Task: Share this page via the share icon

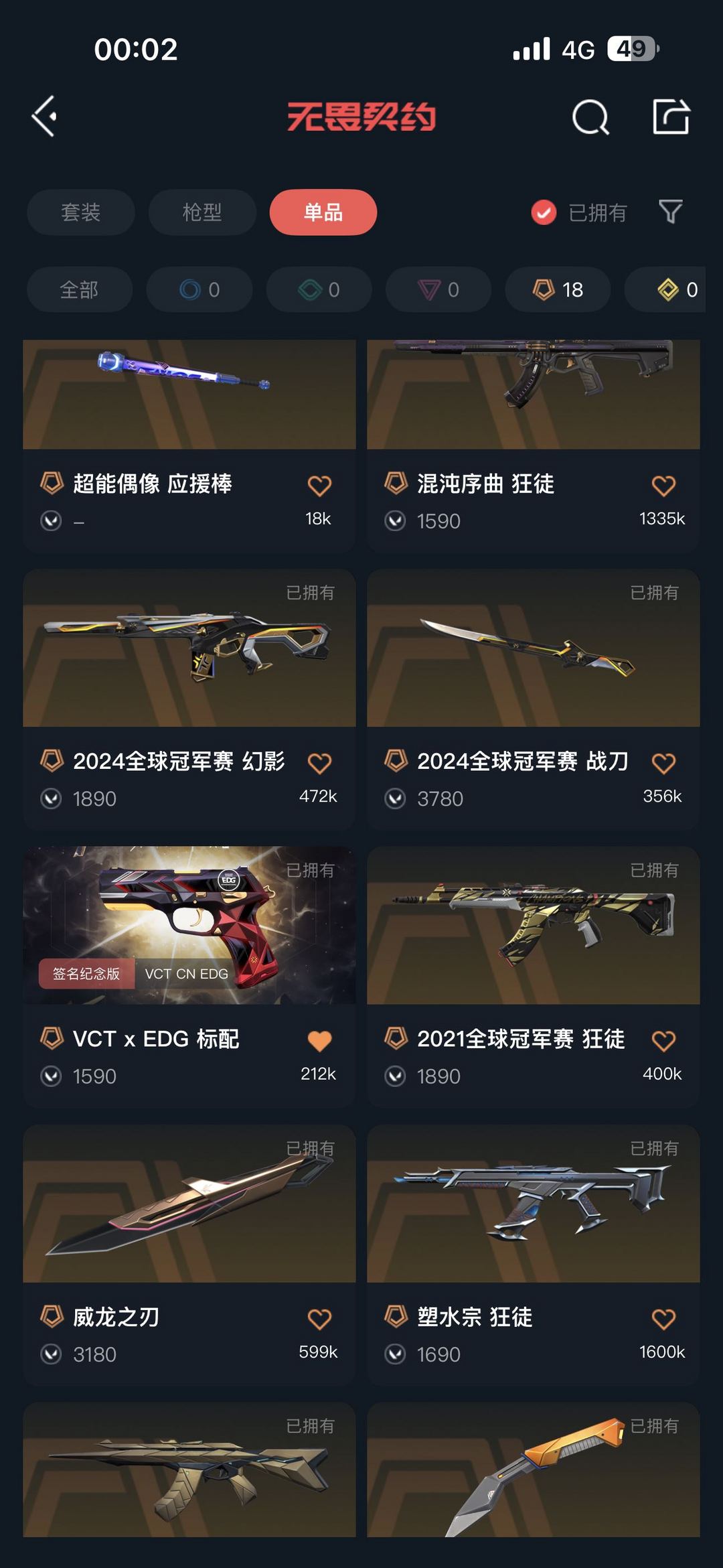Action: tap(670, 117)
